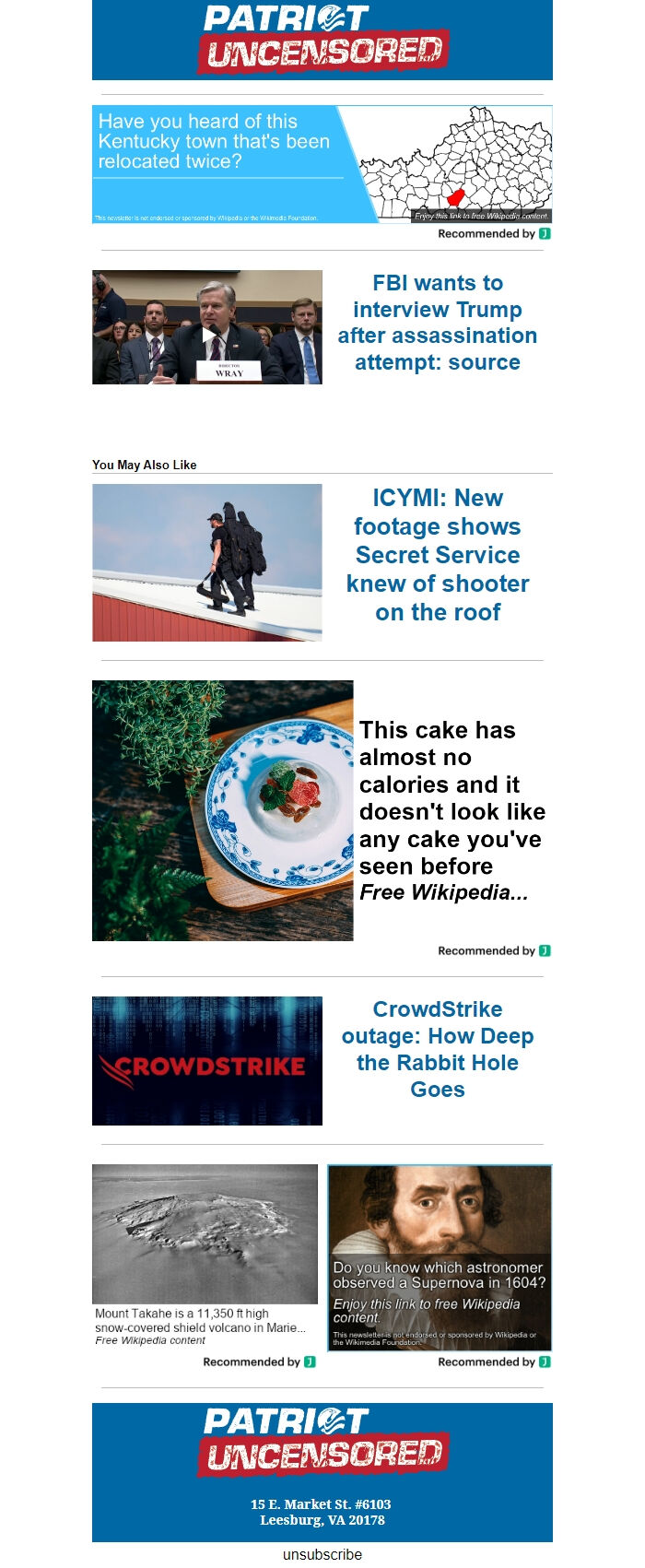Open the Mount Takahe volcano card
The image size is (645, 1568).
coord(205,1256)
